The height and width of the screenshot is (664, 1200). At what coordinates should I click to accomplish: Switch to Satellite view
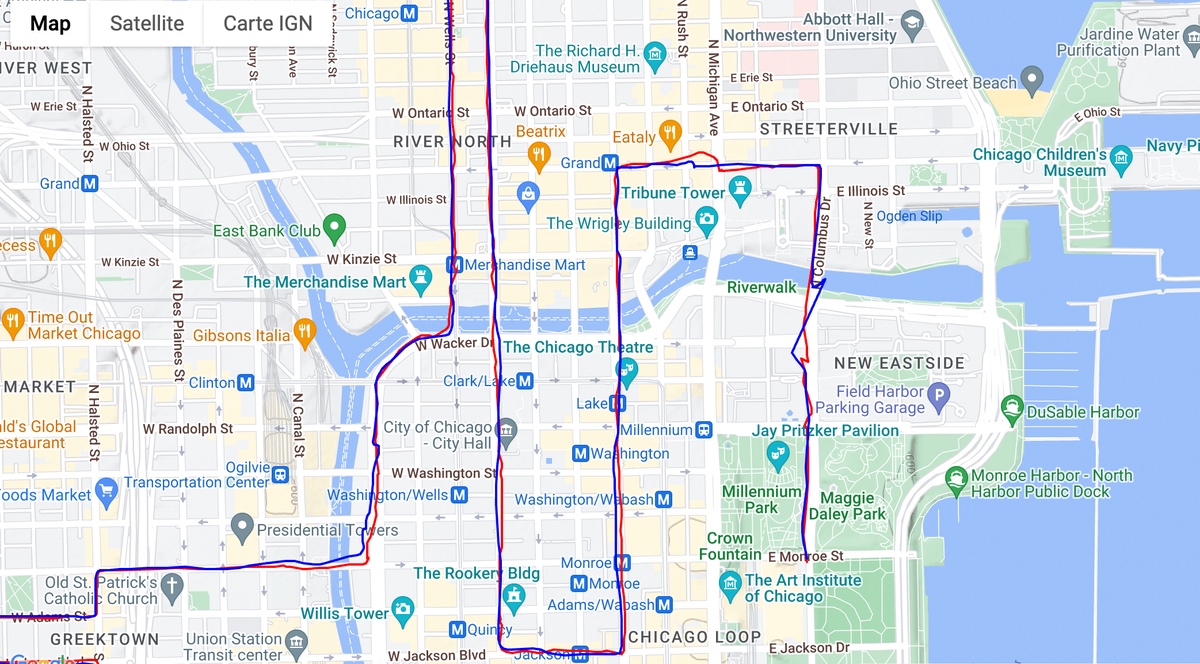pyautogui.click(x=147, y=23)
